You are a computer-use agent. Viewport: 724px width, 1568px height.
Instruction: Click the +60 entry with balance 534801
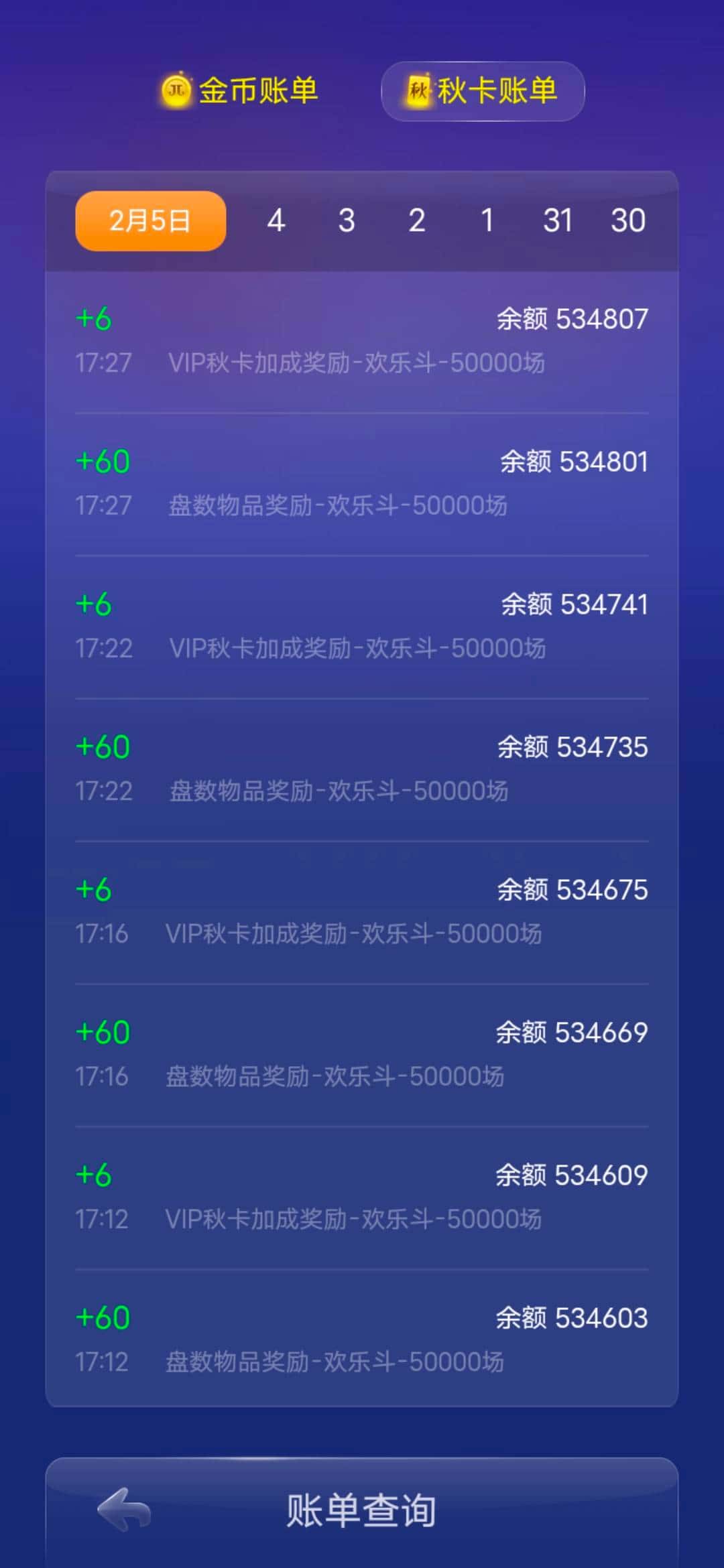click(362, 481)
